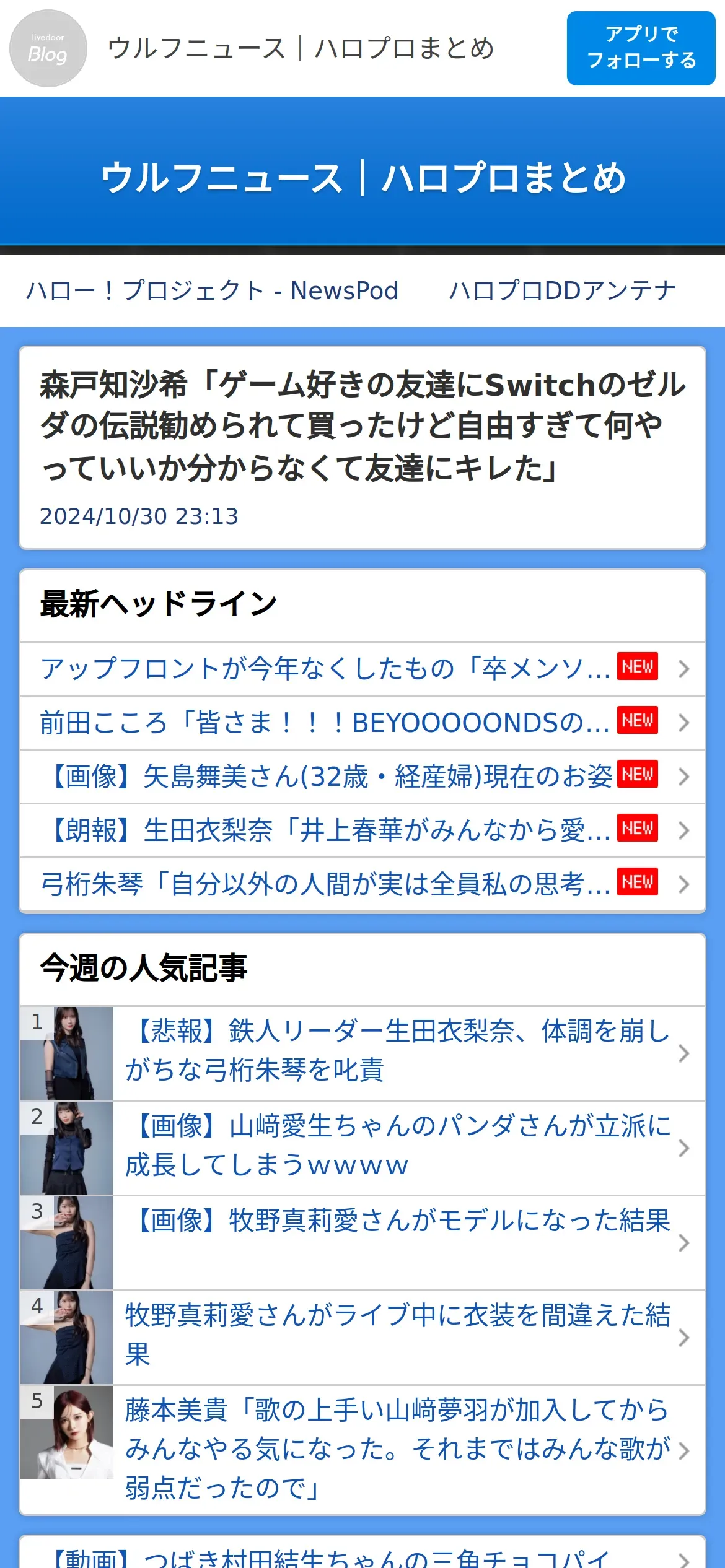
Task: Open headline アップフロントが今年なくしたもの
Action: 362,669
